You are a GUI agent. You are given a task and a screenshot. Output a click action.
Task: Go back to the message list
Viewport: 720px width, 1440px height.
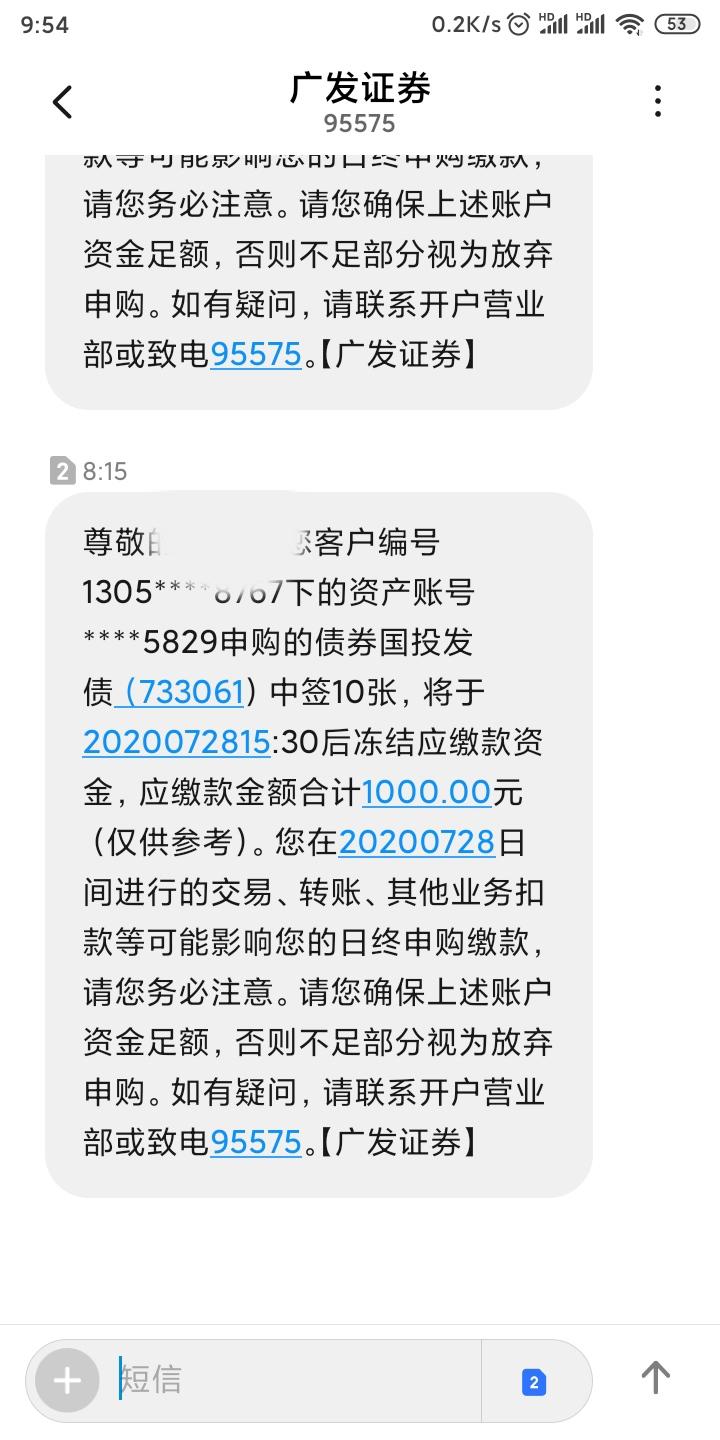(62, 102)
